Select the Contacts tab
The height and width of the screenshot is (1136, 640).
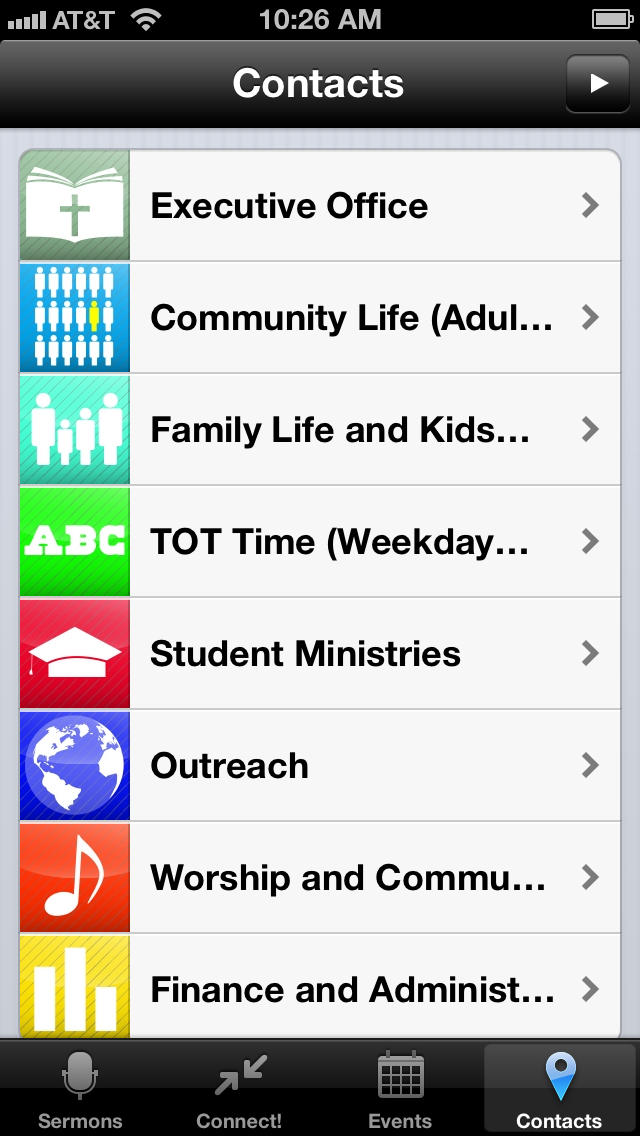pos(560,1089)
